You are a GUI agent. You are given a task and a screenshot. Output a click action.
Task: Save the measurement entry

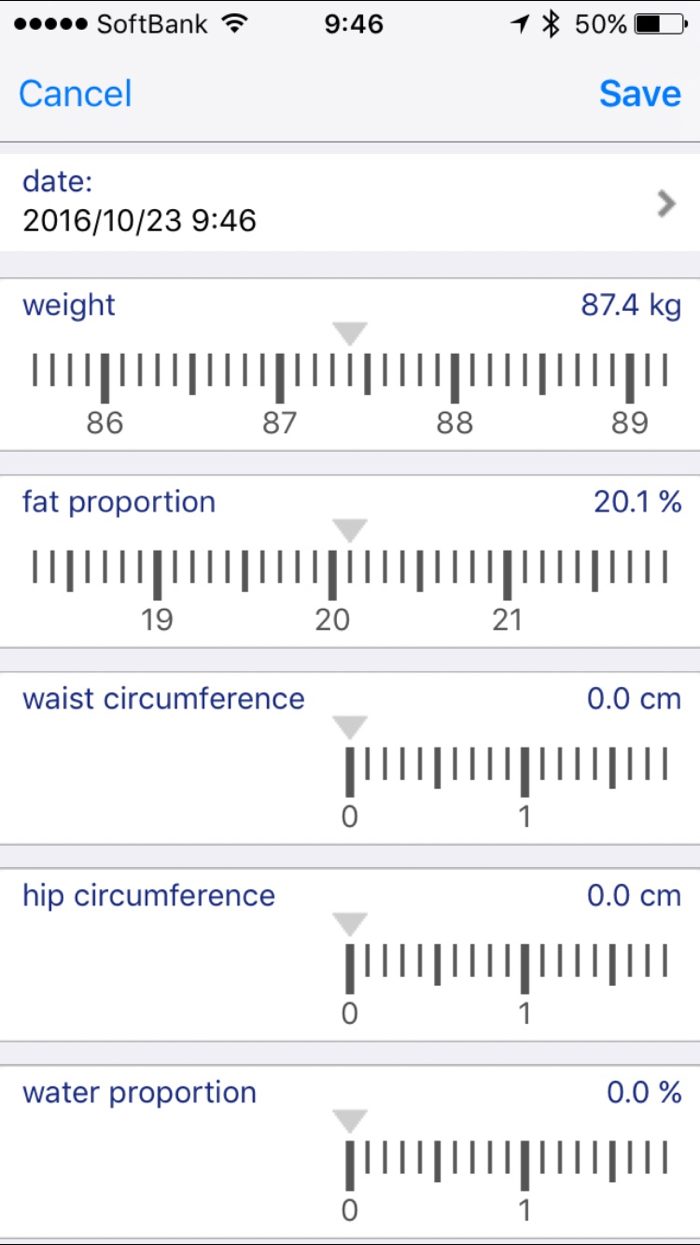pyautogui.click(x=640, y=94)
